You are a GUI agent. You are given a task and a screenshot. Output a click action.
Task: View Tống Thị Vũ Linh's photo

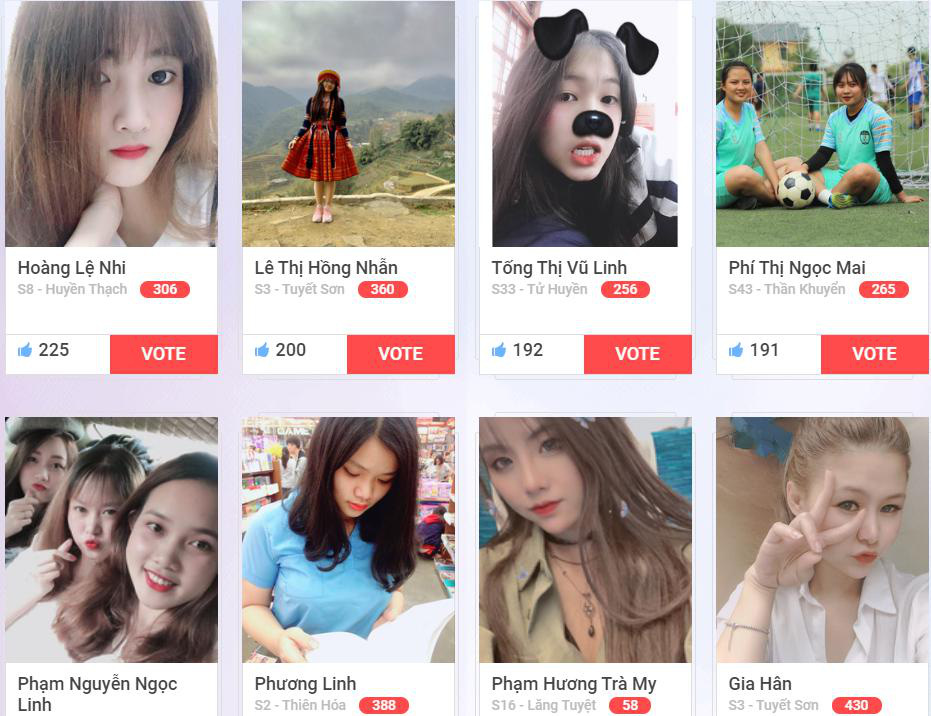(585, 124)
